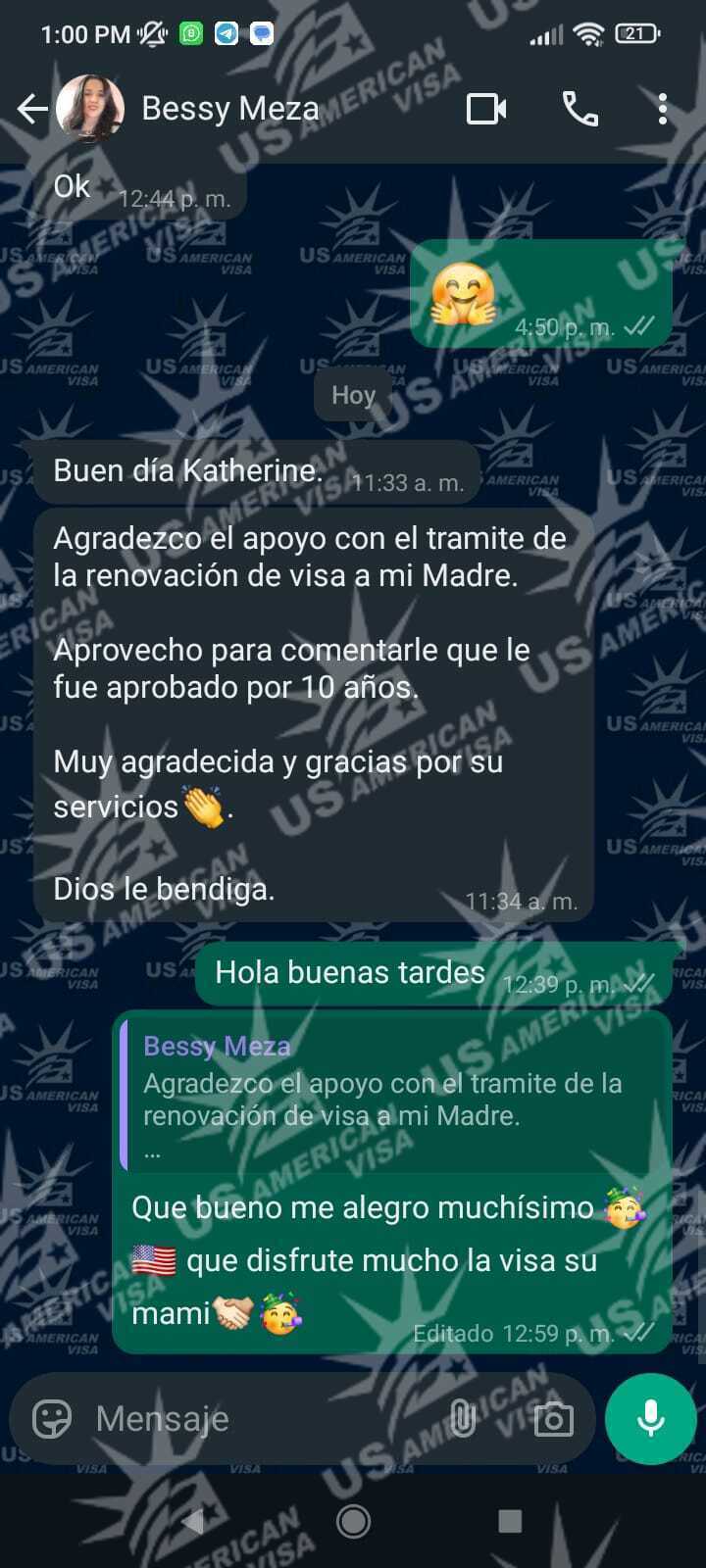Open Bessy Meza's contact info
Viewport: 706px width, 1568px height.
[x=229, y=109]
